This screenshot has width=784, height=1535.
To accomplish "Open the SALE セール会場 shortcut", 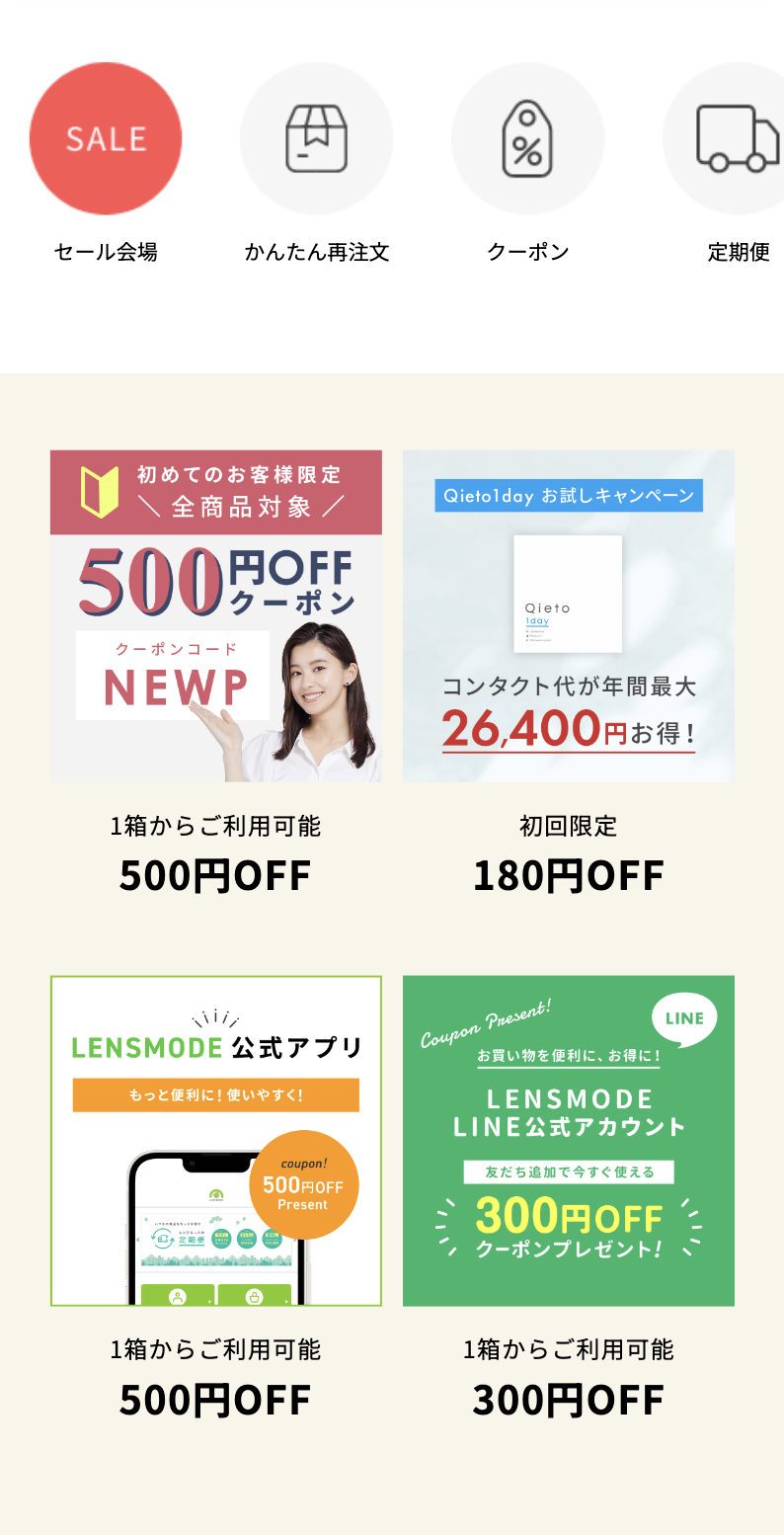I will coord(106,138).
